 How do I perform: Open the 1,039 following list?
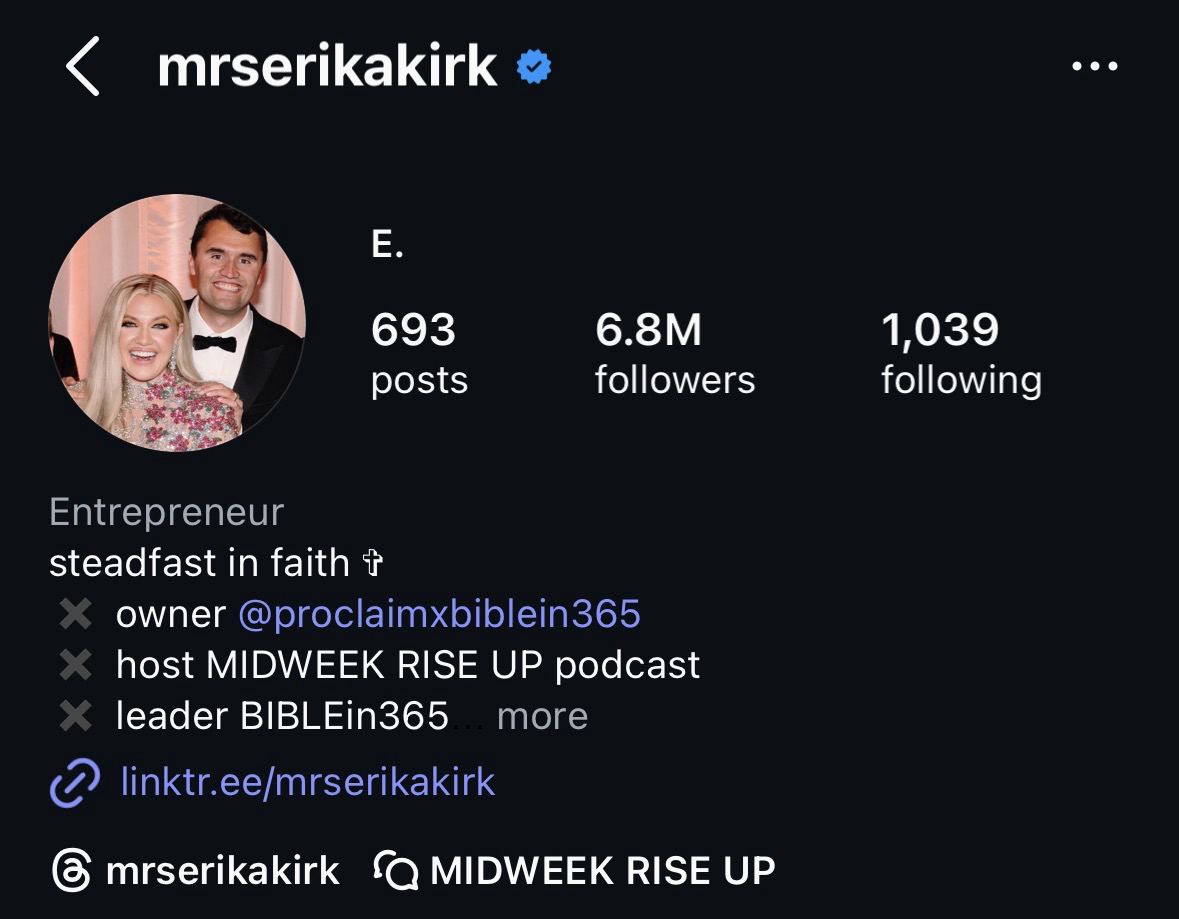961,353
